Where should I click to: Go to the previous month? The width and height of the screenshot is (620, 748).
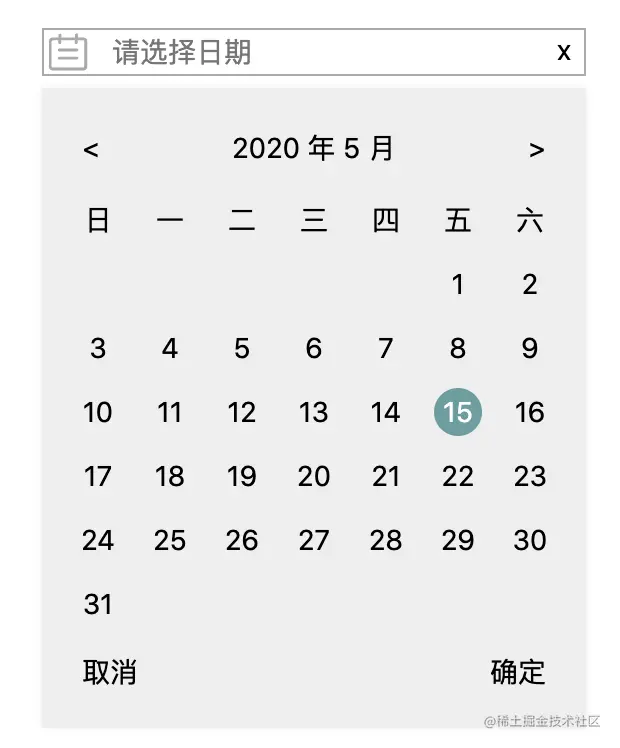(91, 150)
